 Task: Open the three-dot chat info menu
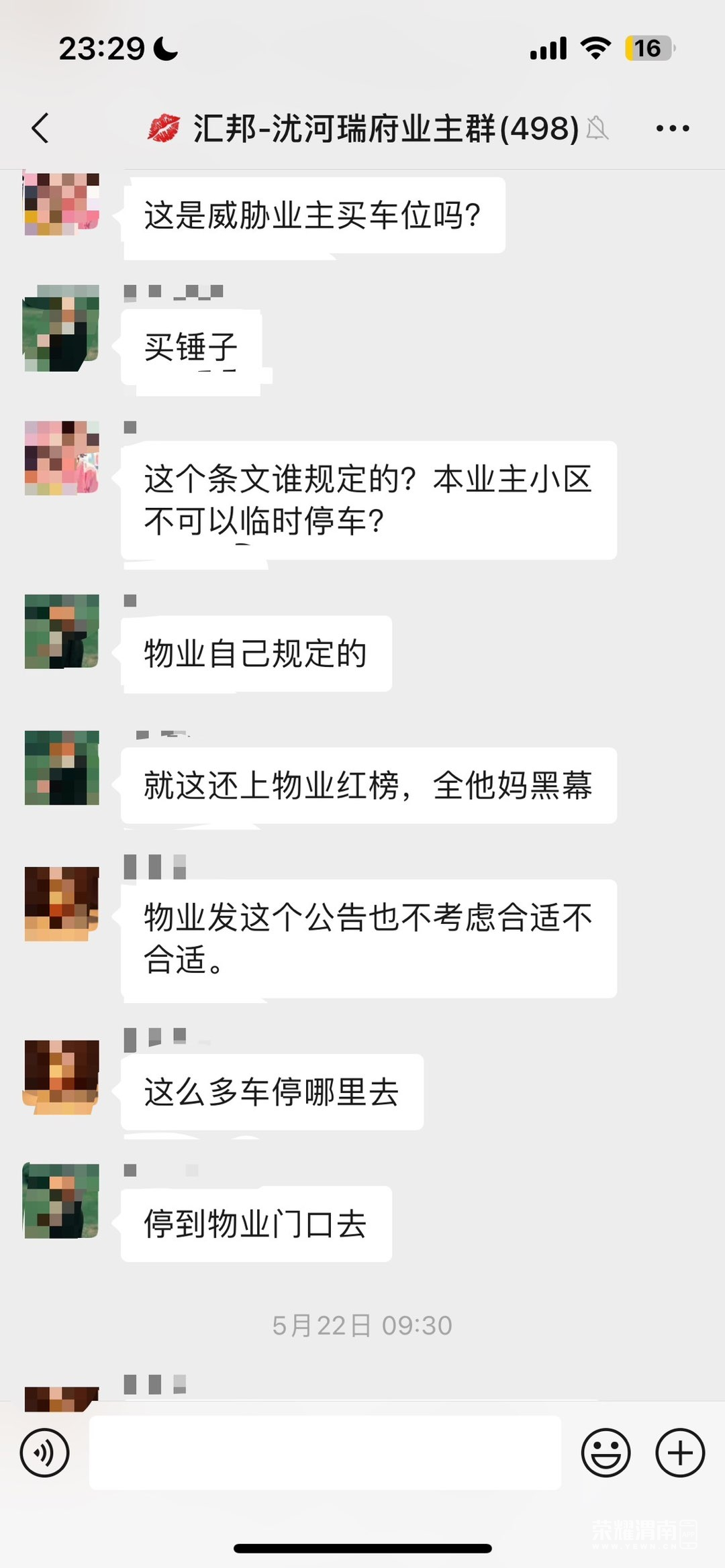tap(672, 128)
